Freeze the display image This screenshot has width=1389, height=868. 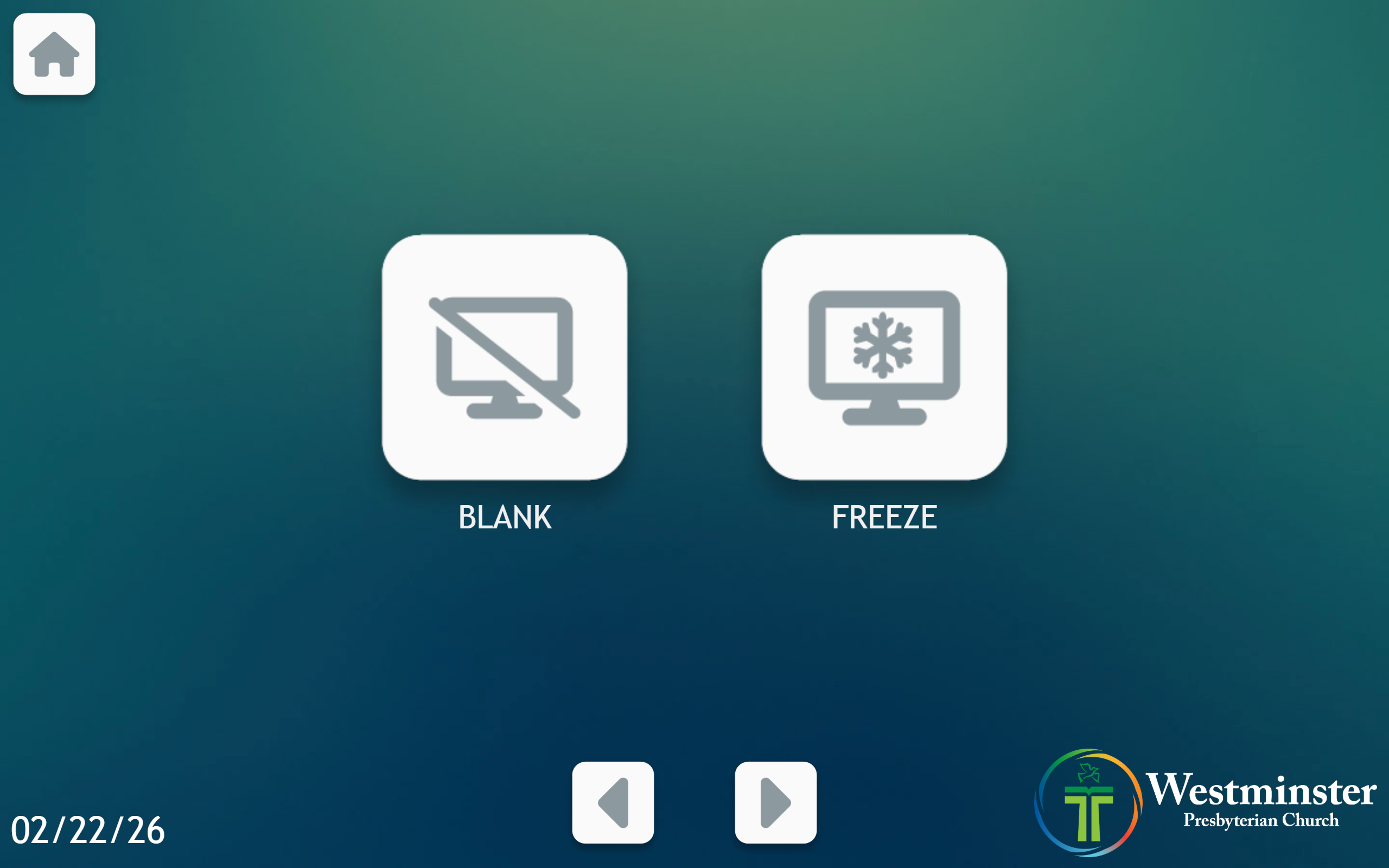pos(884,357)
